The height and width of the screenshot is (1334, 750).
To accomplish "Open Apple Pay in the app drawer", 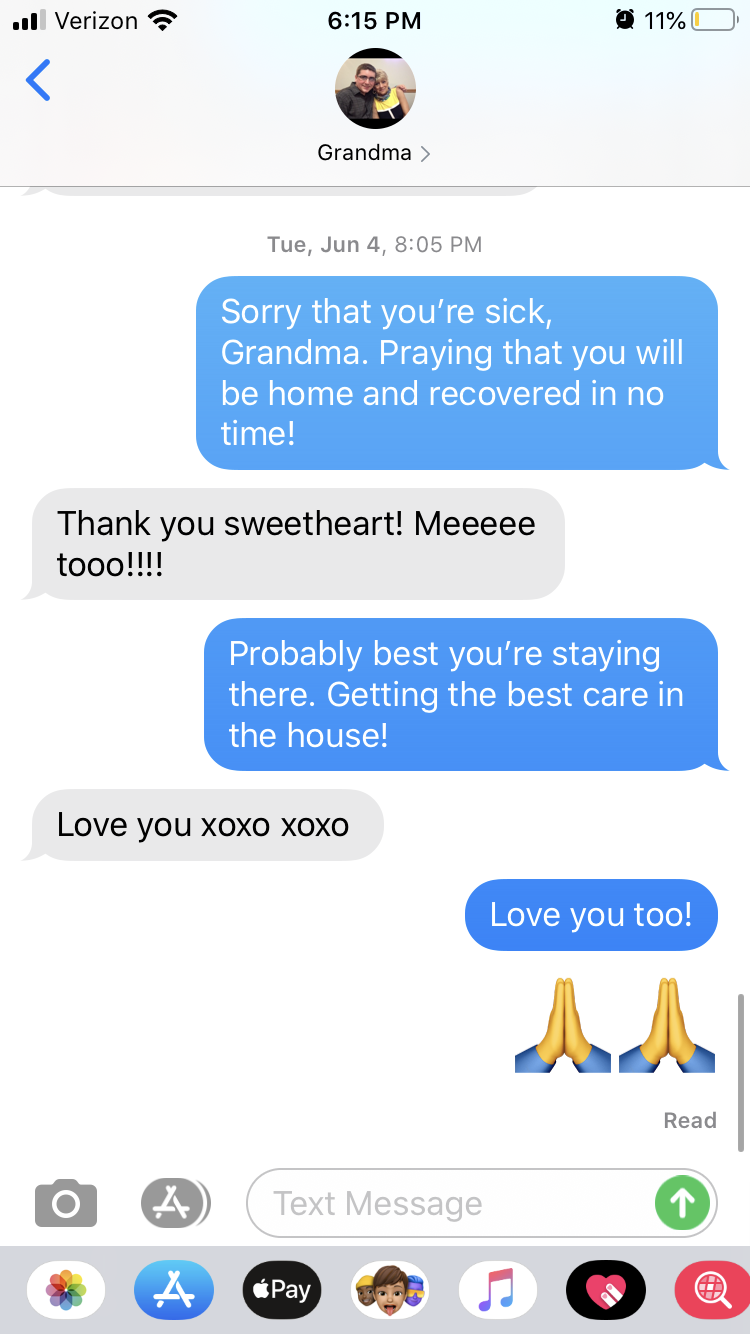I will tap(282, 1290).
